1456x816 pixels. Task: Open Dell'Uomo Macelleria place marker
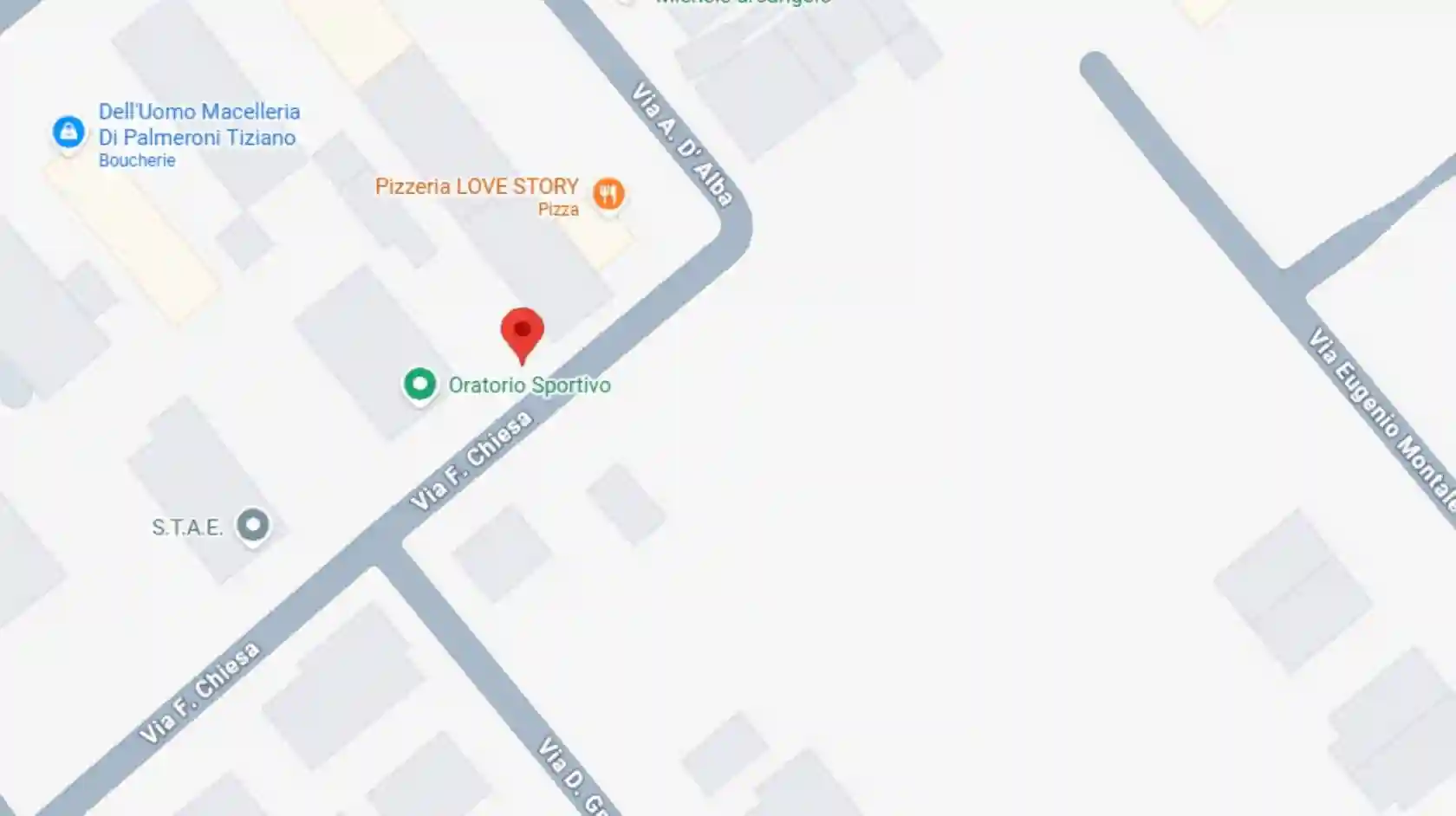(x=68, y=133)
